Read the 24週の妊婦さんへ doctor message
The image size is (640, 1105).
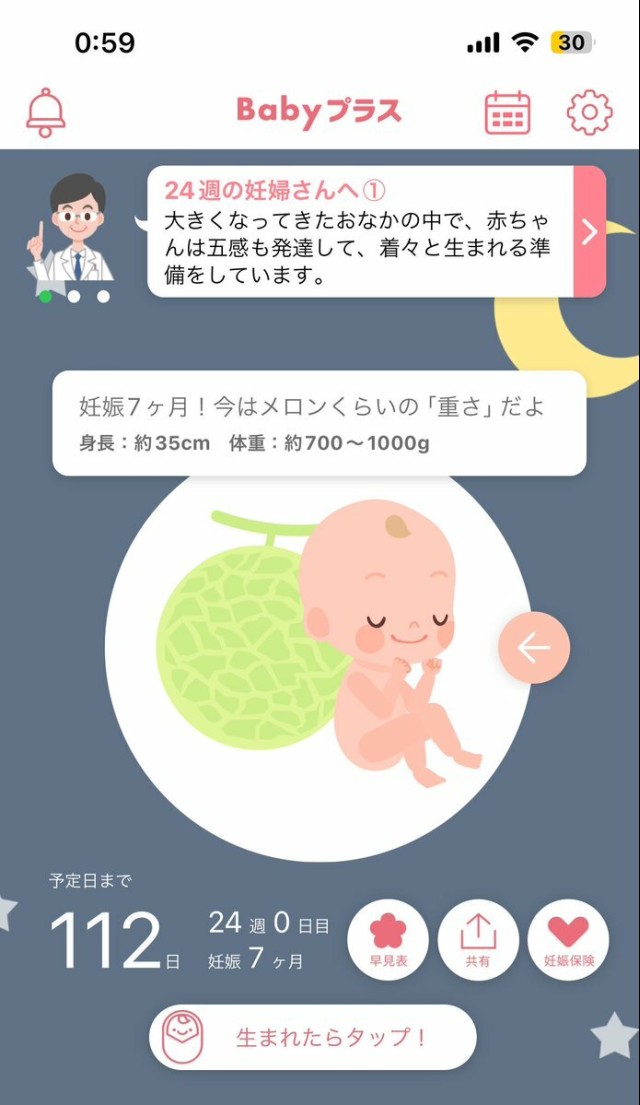pos(360,232)
